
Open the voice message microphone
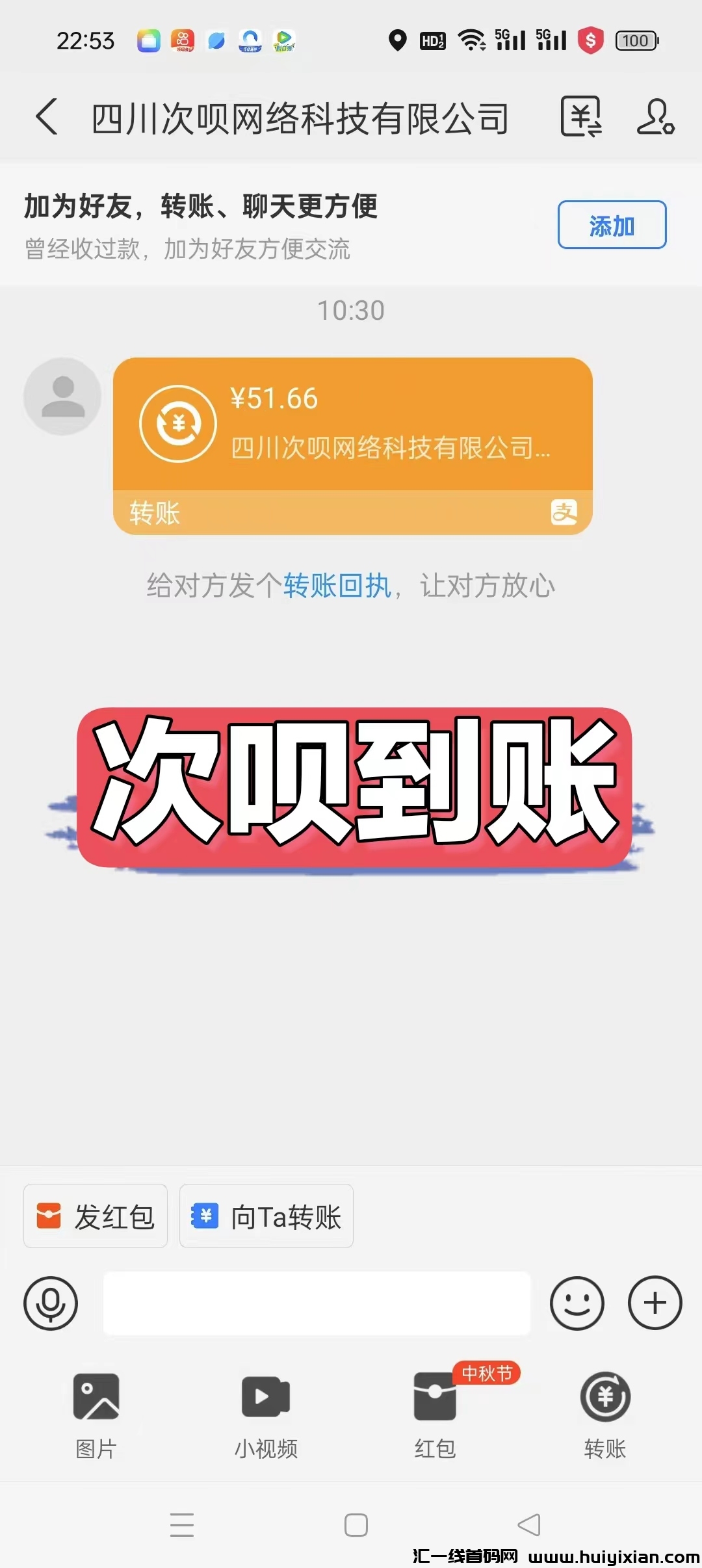click(x=51, y=1304)
